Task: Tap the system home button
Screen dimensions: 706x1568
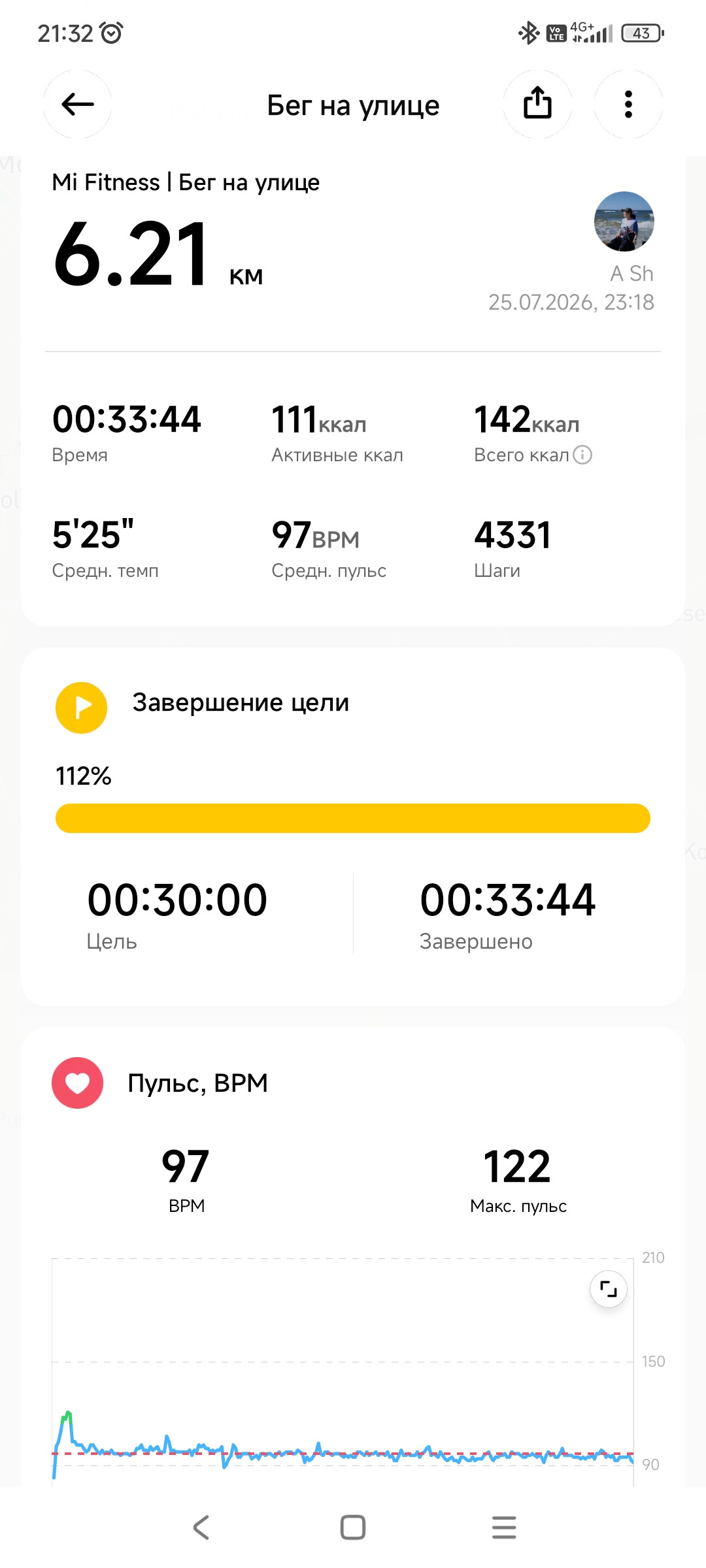Action: [353, 1527]
